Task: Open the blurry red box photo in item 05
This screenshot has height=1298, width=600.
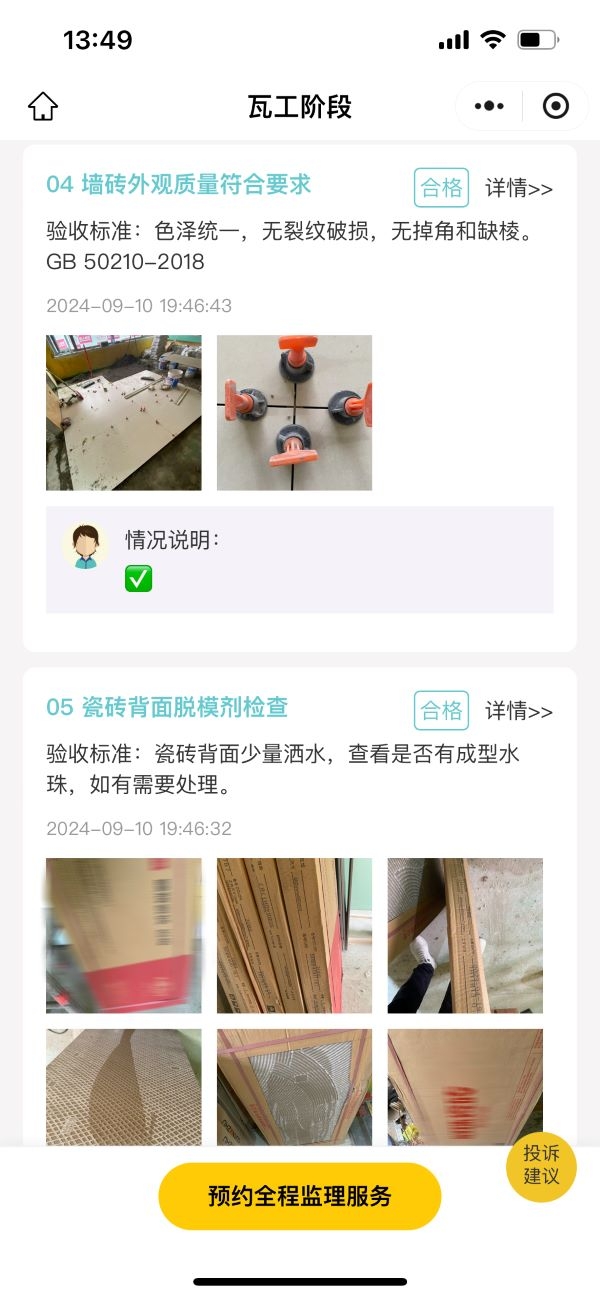Action: tap(124, 935)
